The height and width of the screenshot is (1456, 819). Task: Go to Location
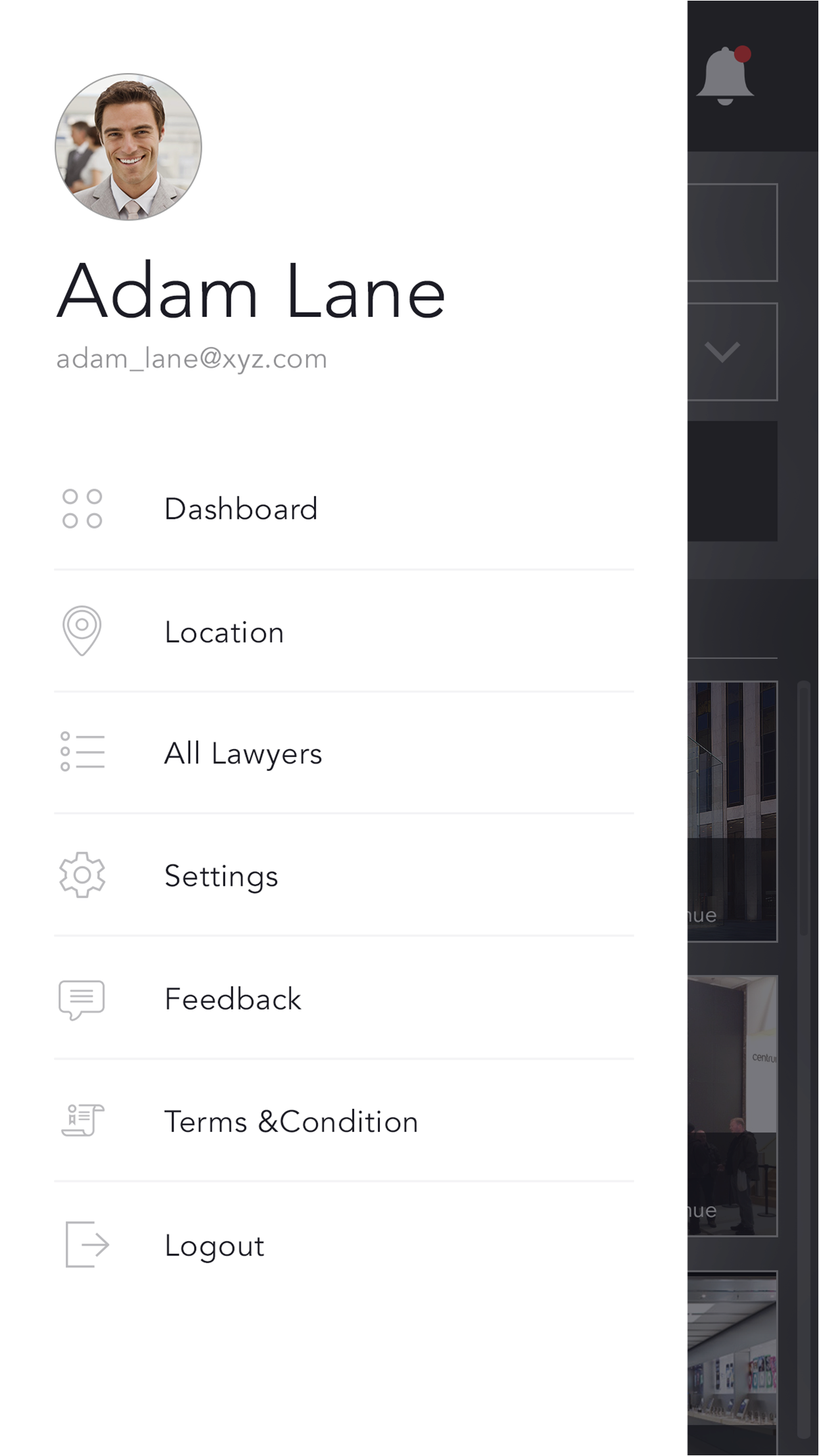pyautogui.click(x=224, y=632)
